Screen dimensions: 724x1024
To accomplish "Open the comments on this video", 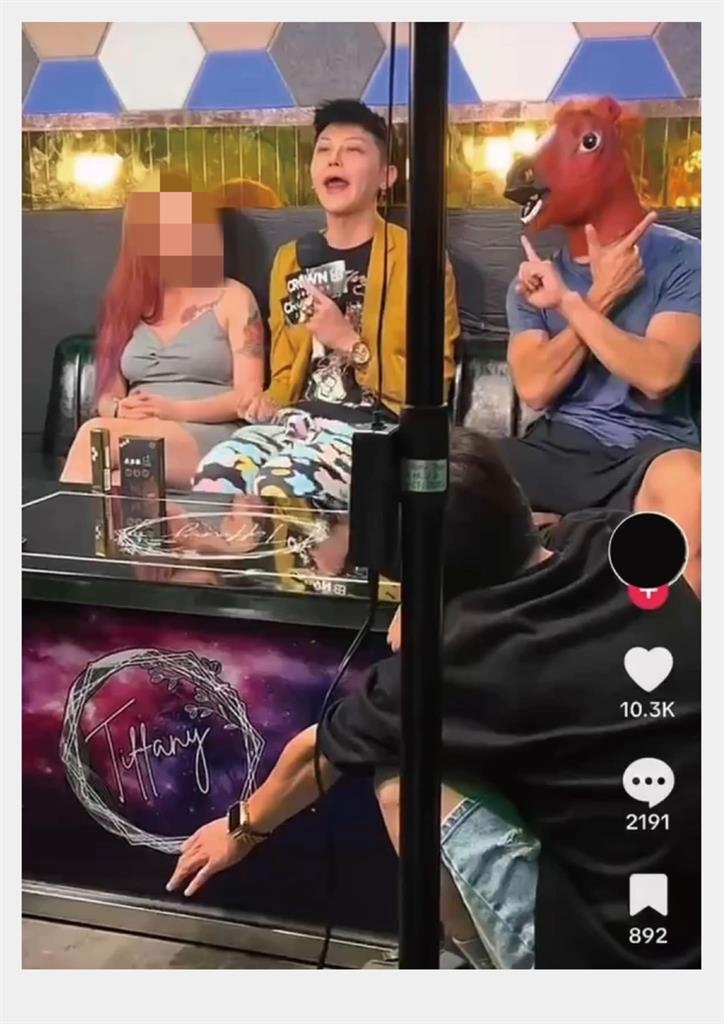I will click(648, 781).
